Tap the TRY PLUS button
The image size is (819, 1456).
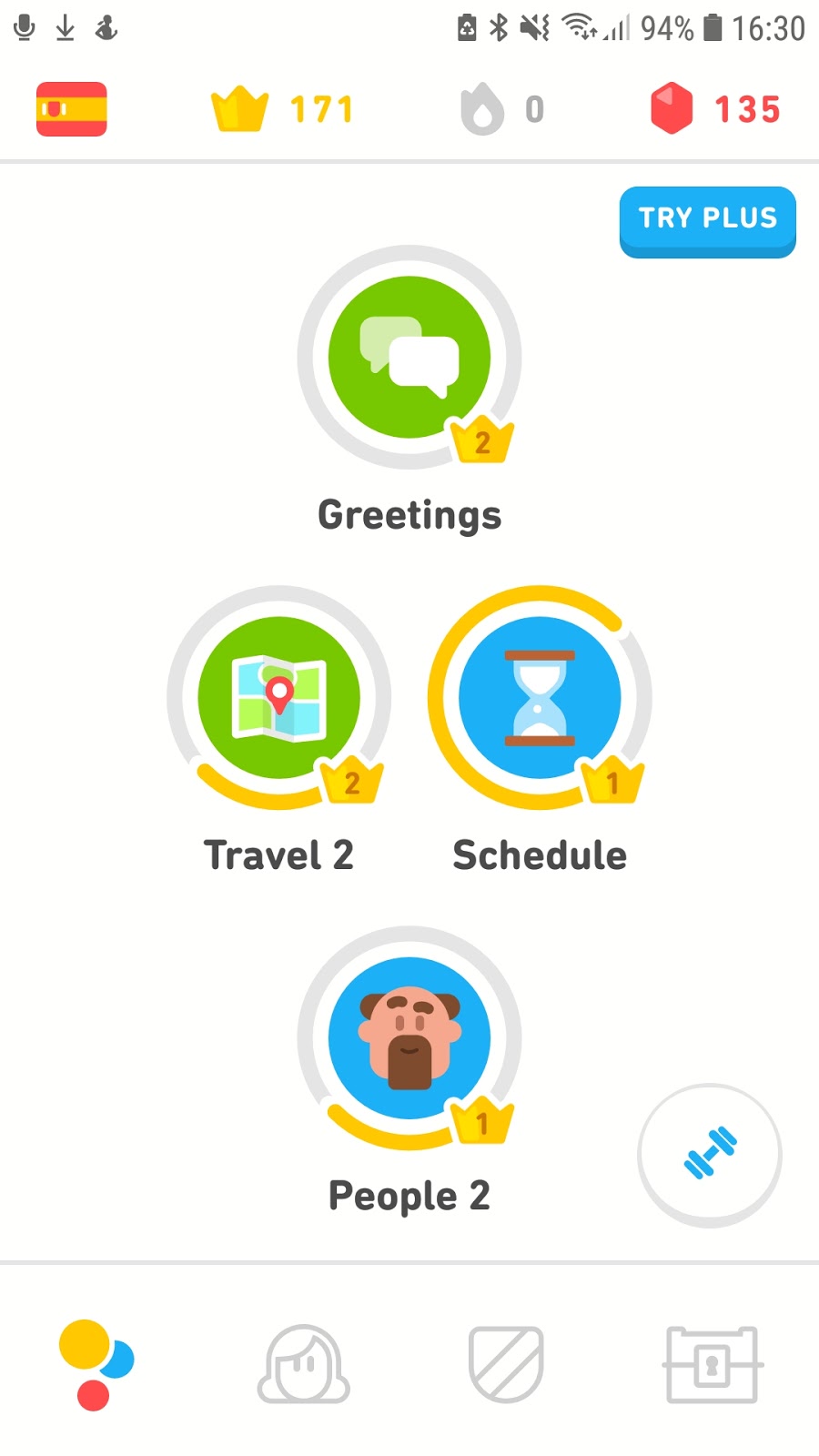point(708,221)
